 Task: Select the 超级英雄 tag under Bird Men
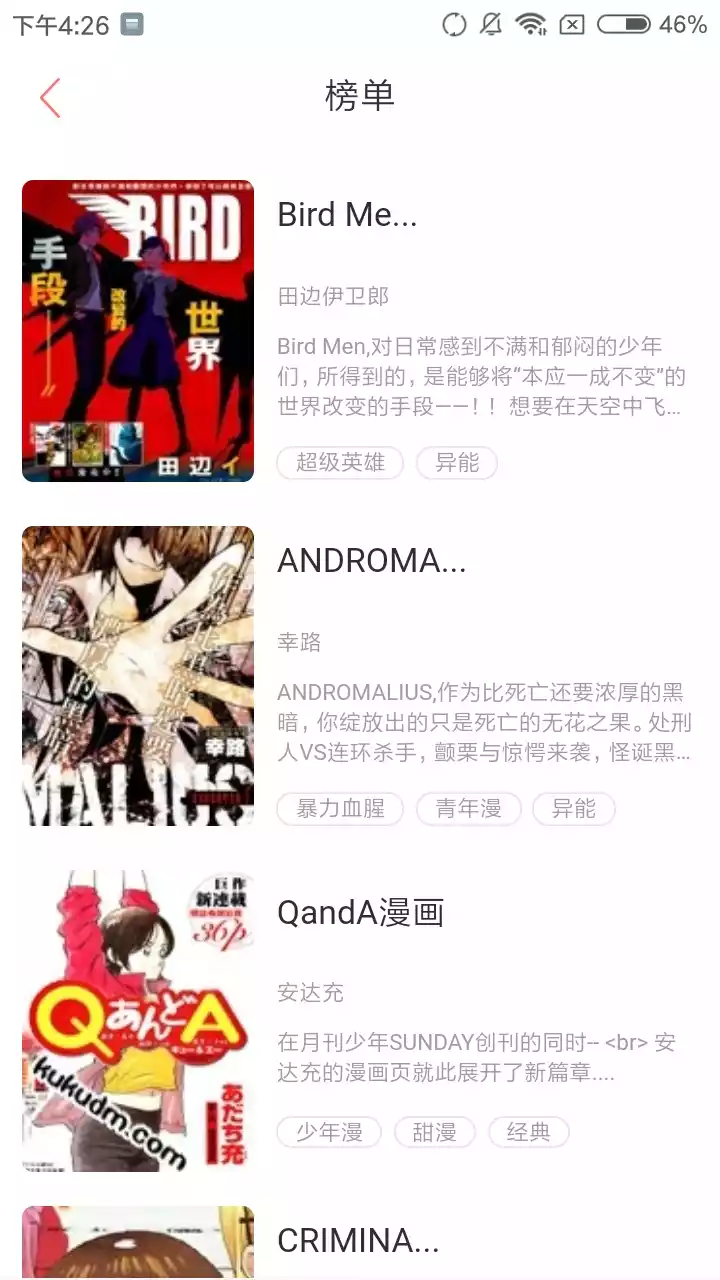(339, 462)
